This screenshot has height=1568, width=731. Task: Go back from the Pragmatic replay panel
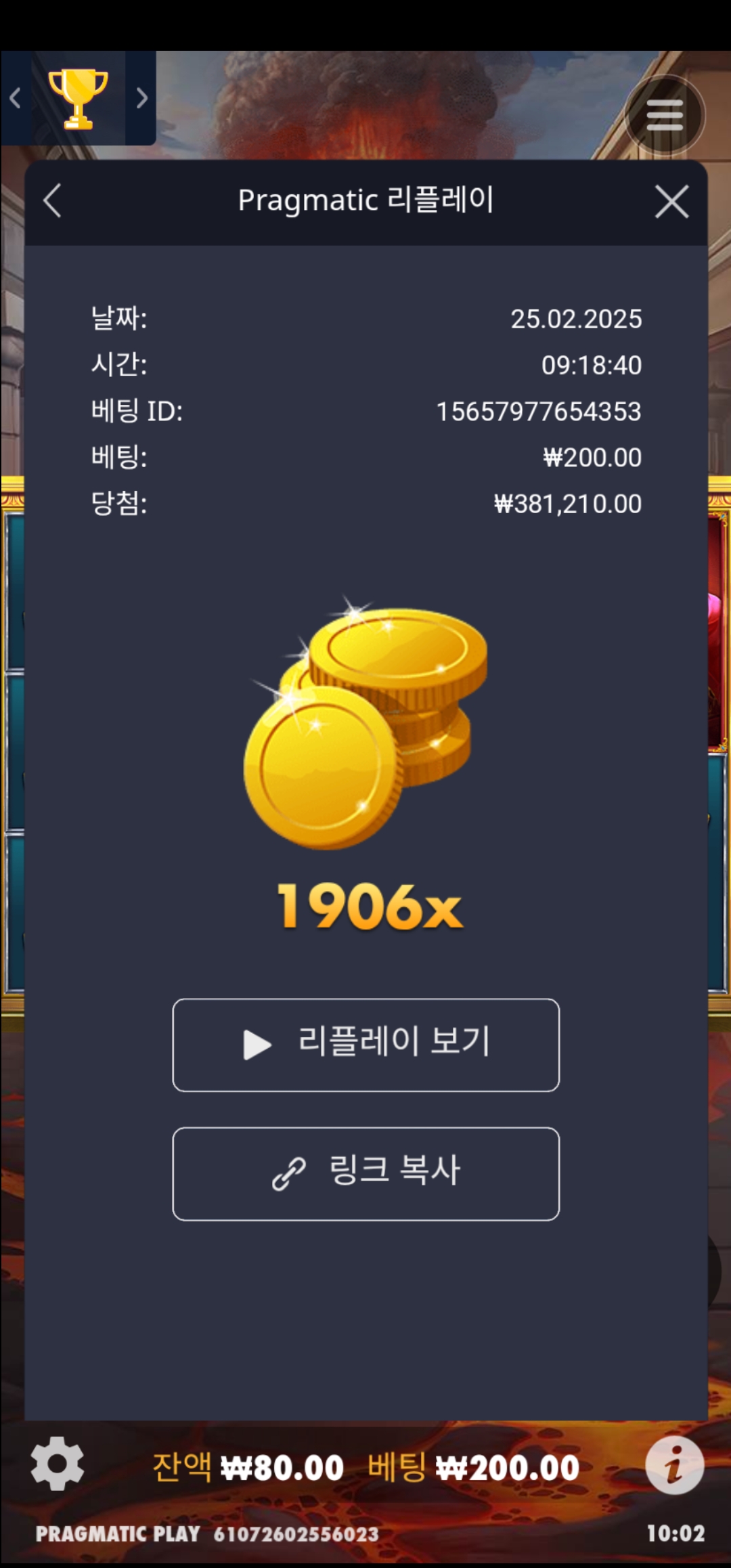point(53,201)
